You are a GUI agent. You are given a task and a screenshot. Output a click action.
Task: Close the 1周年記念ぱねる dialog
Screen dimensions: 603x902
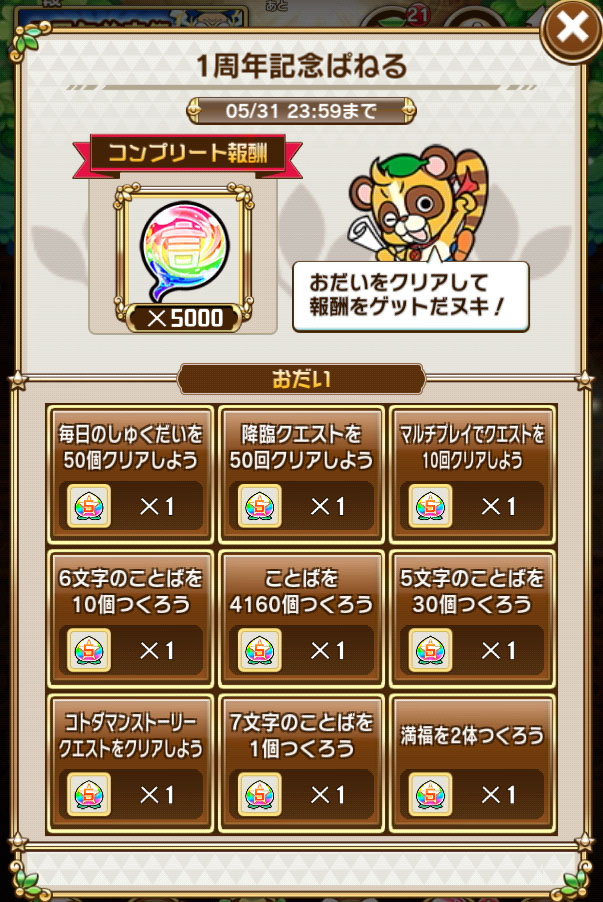571,28
